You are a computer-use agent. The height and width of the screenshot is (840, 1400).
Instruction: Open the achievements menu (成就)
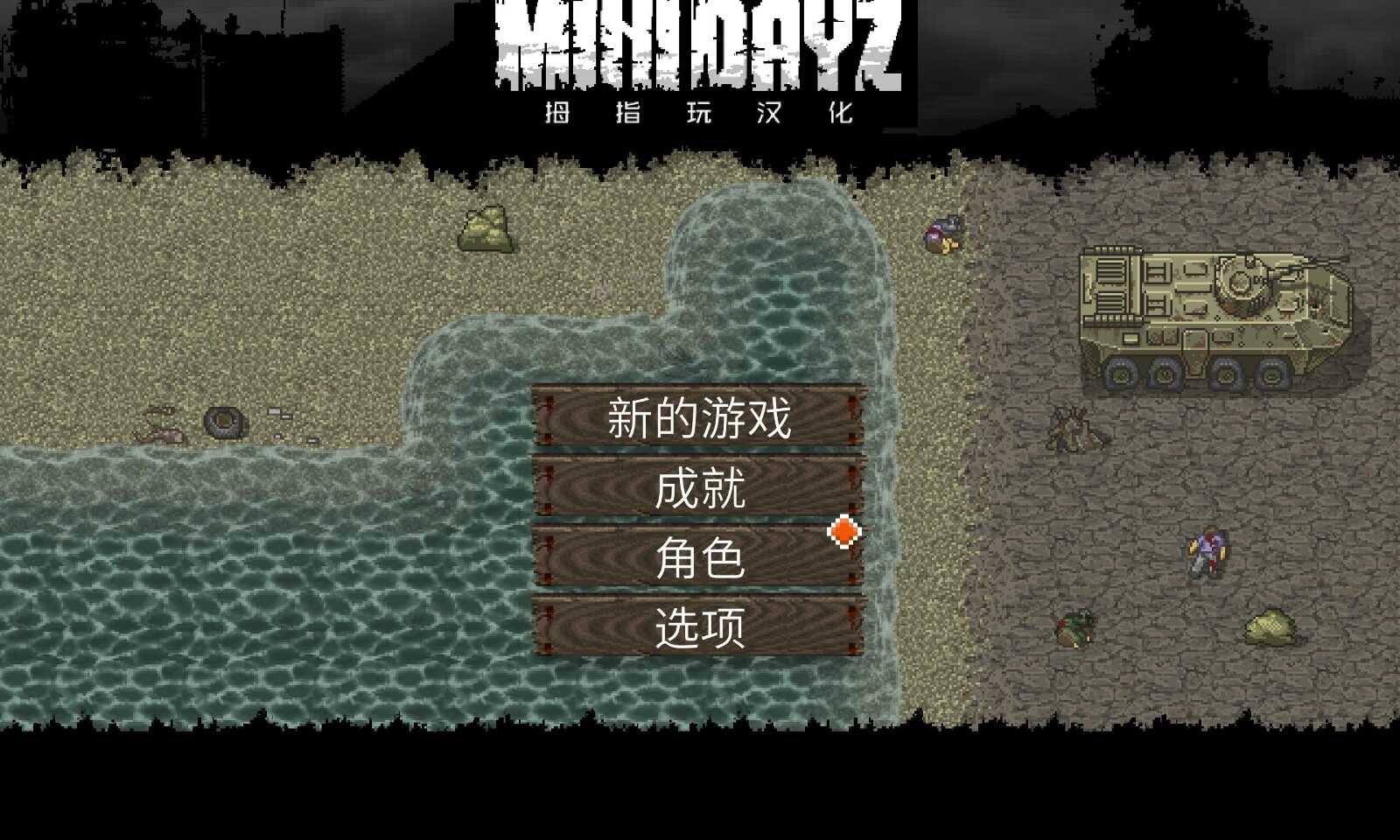pyautogui.click(x=698, y=487)
